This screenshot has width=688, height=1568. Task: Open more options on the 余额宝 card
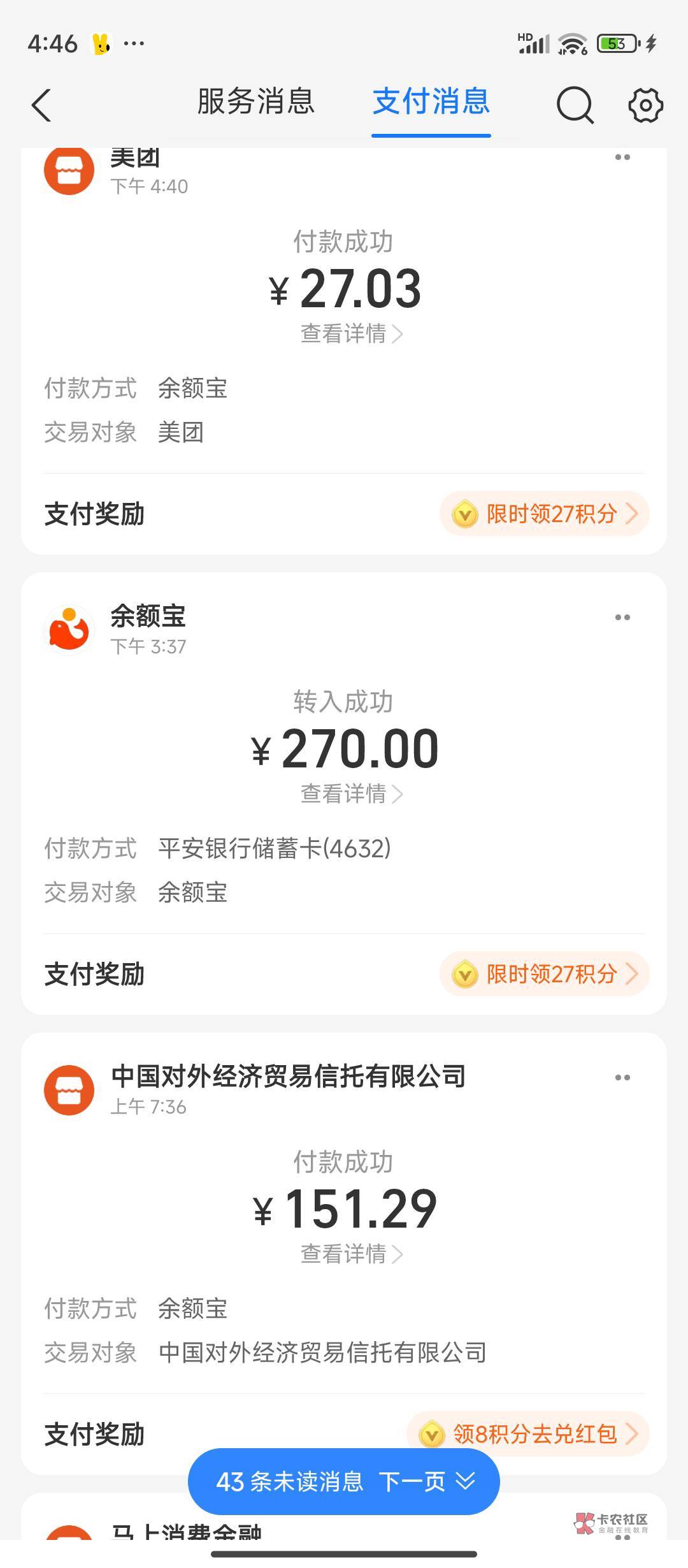(x=622, y=617)
